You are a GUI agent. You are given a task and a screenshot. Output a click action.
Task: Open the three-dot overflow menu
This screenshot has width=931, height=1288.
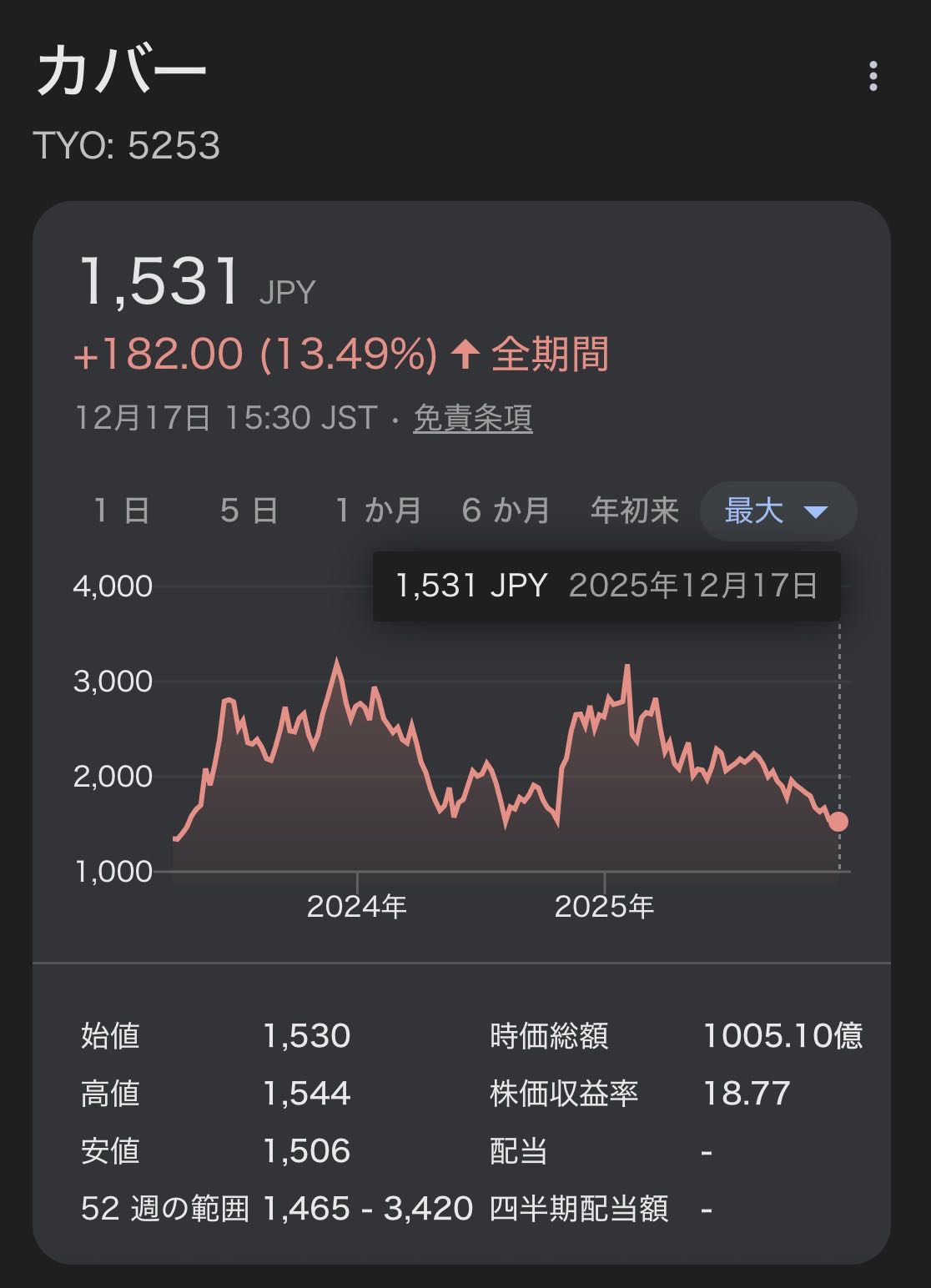(x=873, y=76)
